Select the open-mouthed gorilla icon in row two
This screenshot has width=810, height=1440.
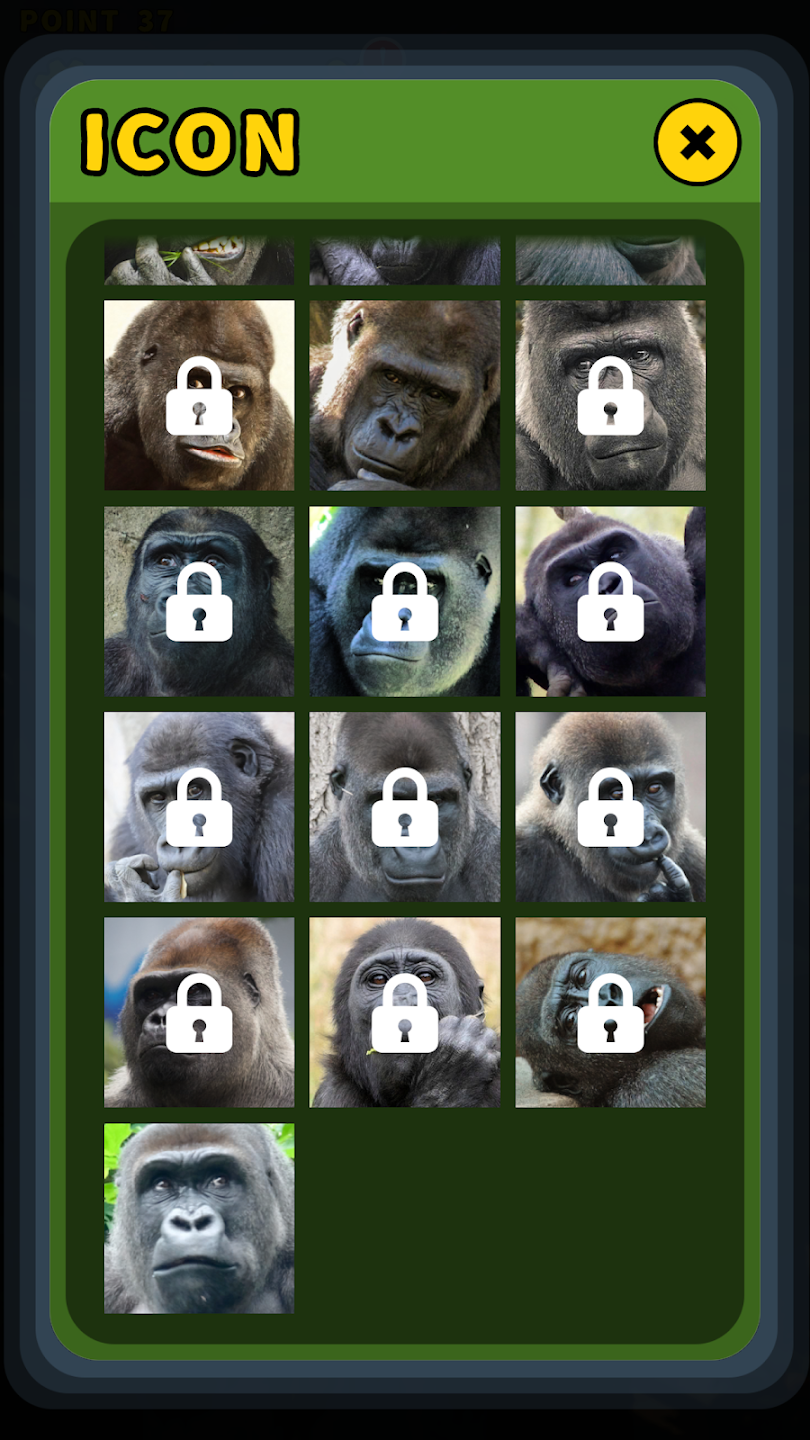(199, 395)
